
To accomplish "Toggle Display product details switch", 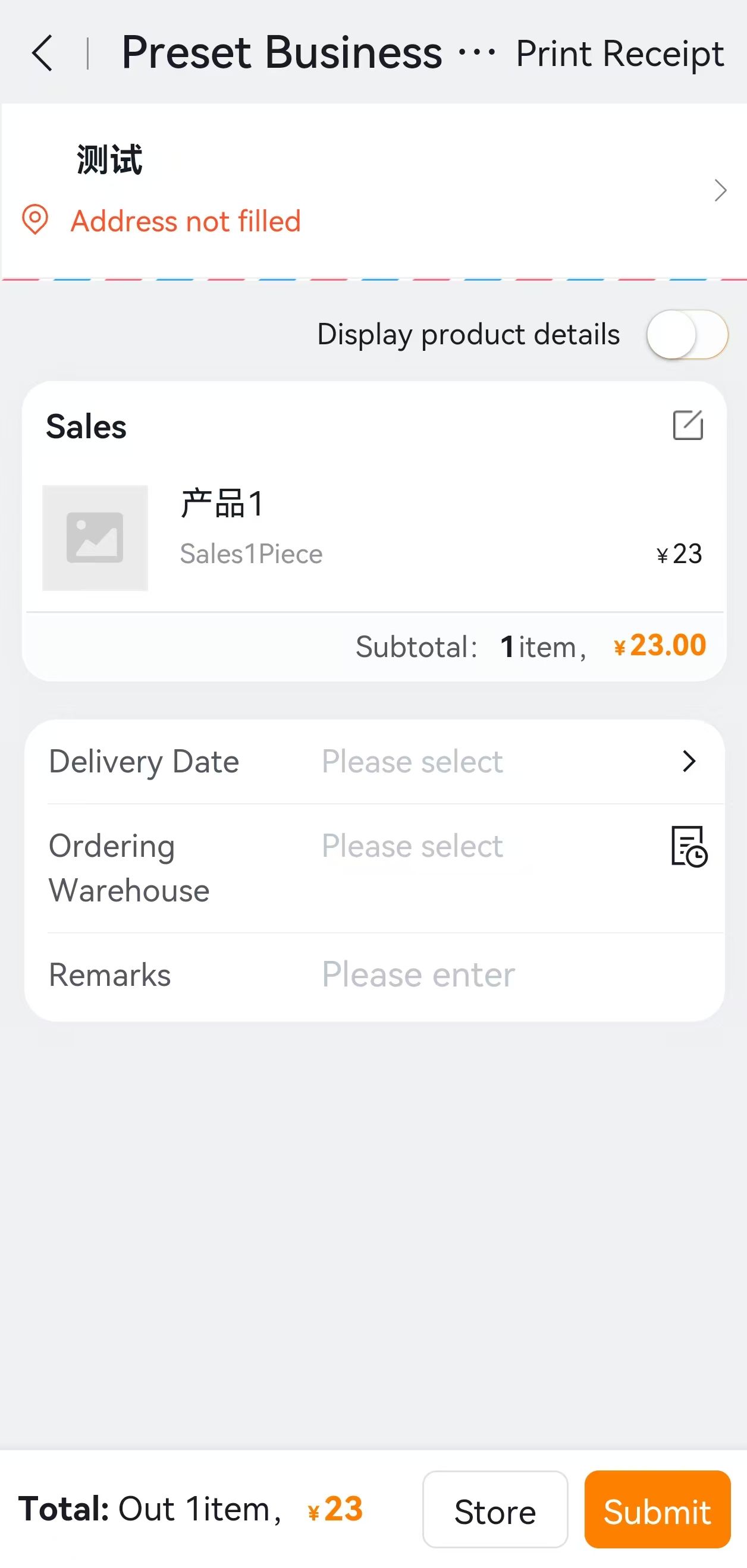I will (686, 334).
